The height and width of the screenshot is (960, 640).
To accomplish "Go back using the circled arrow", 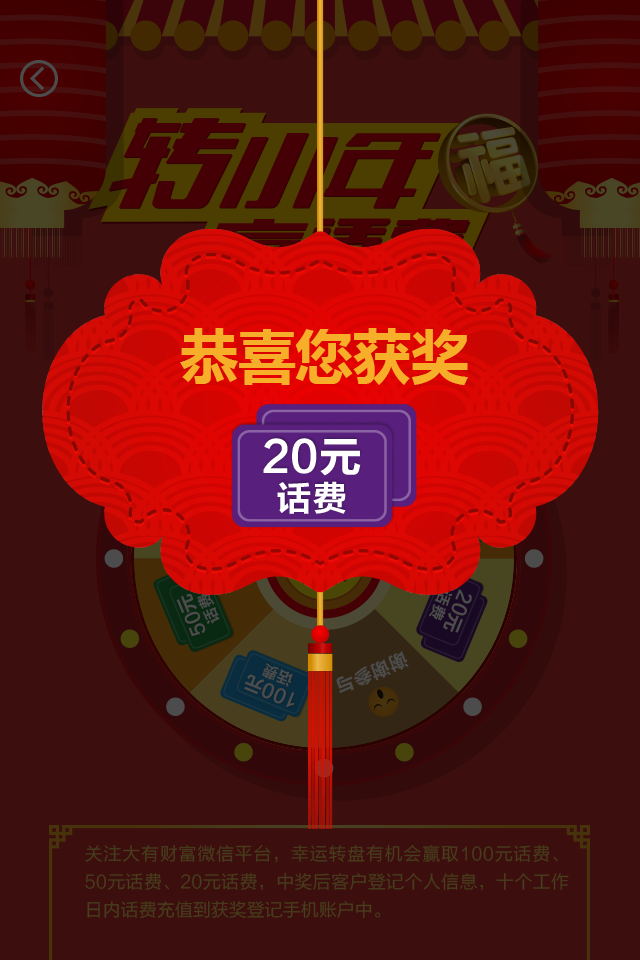I will point(39,78).
